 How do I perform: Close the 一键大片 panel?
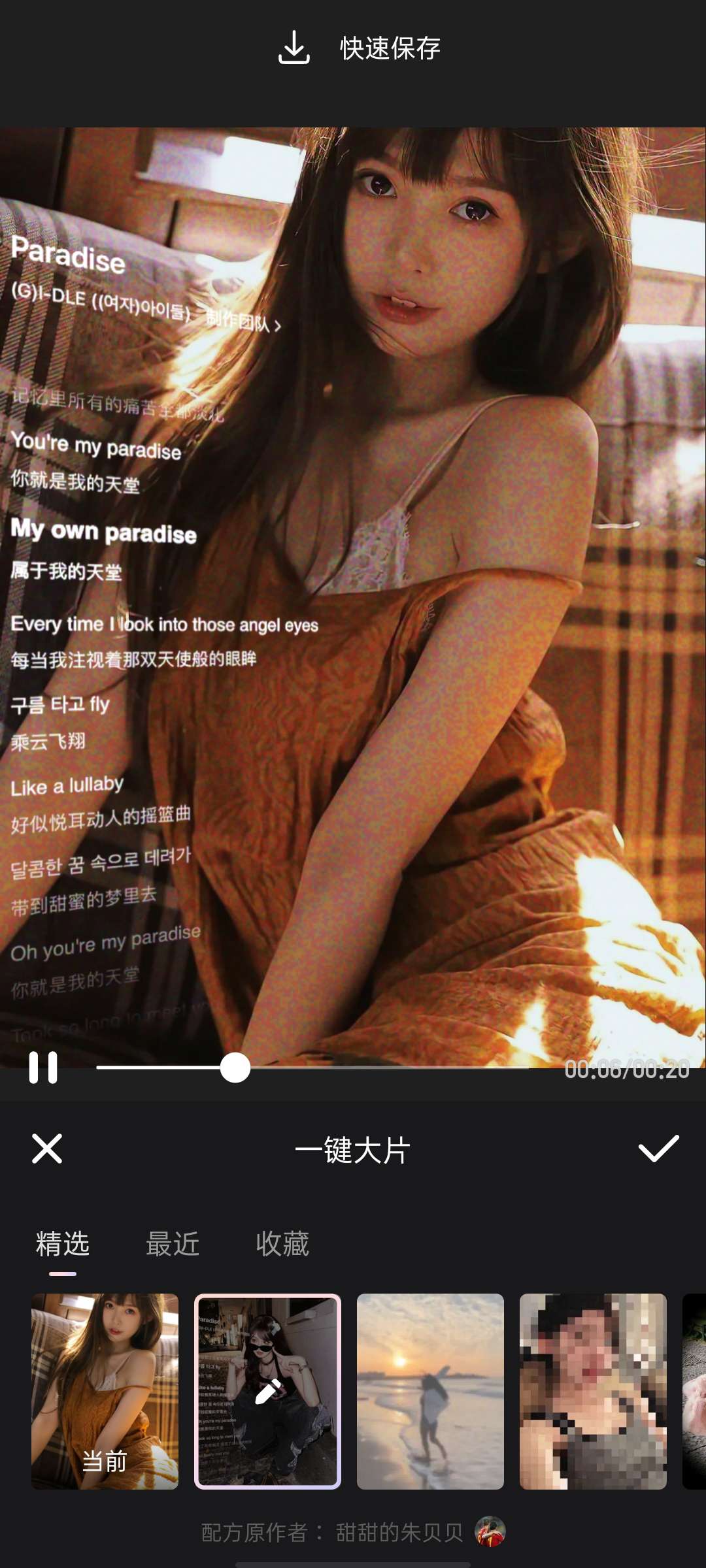point(47,1149)
